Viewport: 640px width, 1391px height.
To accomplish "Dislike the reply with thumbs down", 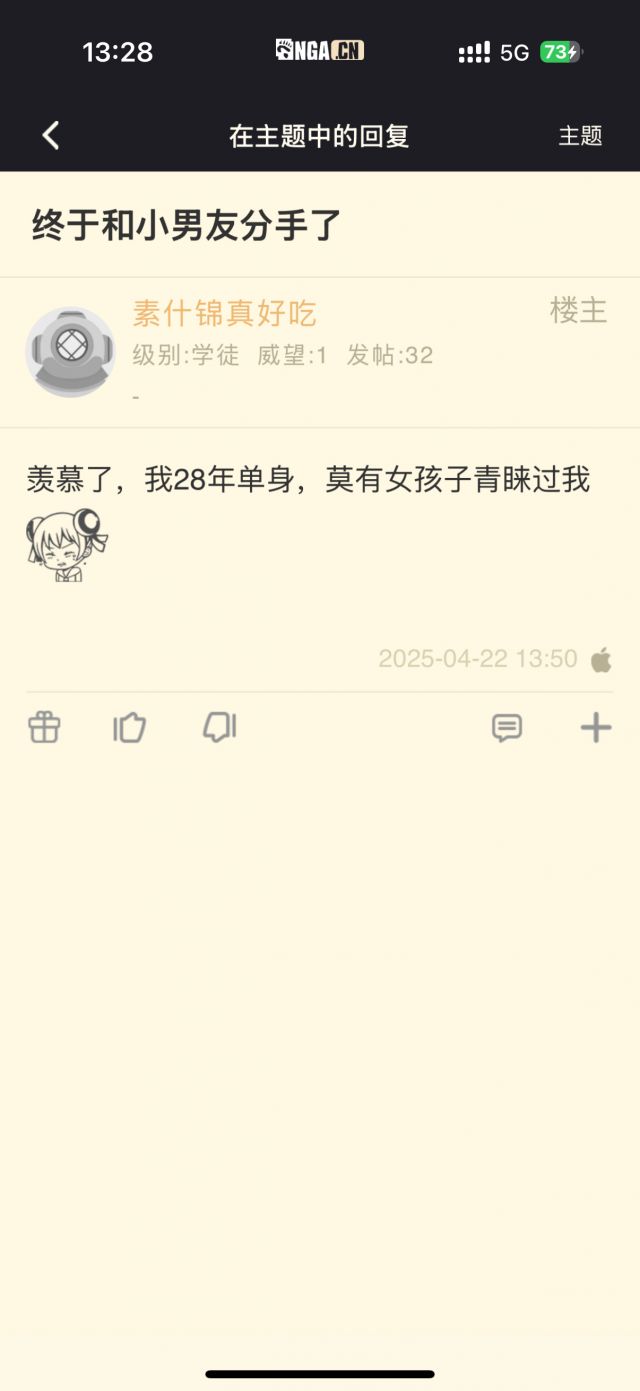I will pyautogui.click(x=219, y=728).
